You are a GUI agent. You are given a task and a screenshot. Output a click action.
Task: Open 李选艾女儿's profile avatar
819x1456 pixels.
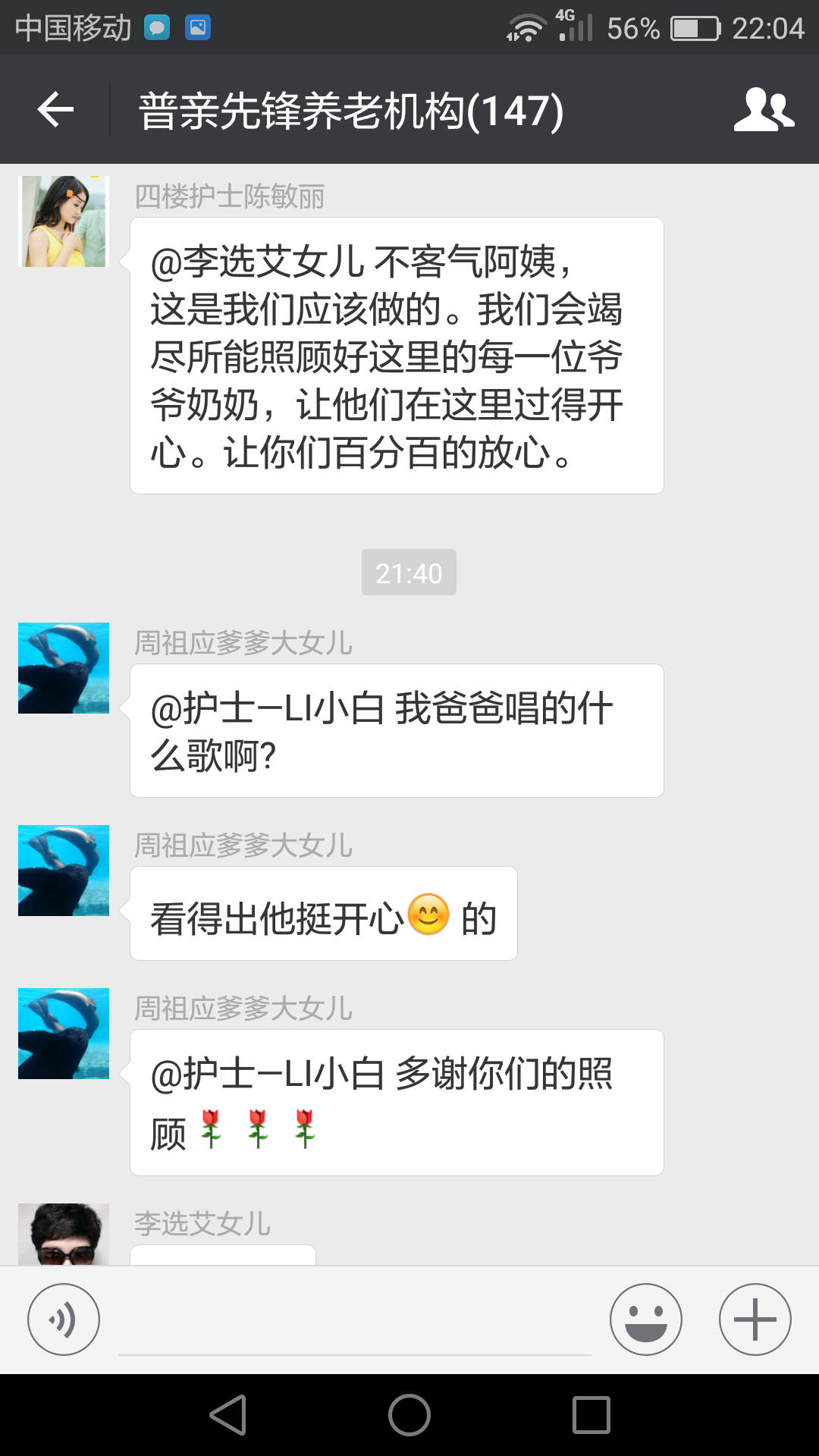click(64, 1234)
